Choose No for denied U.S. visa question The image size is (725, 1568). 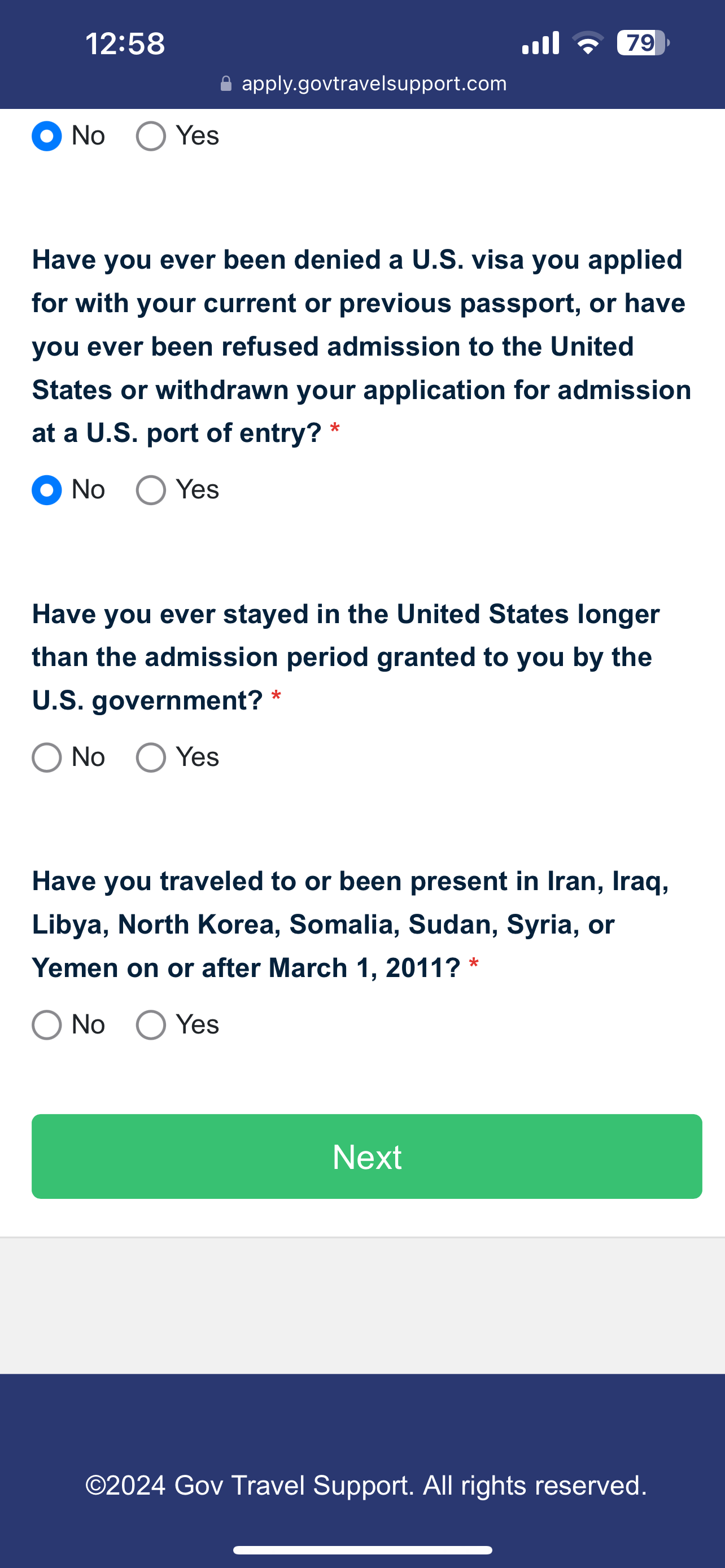tap(47, 490)
